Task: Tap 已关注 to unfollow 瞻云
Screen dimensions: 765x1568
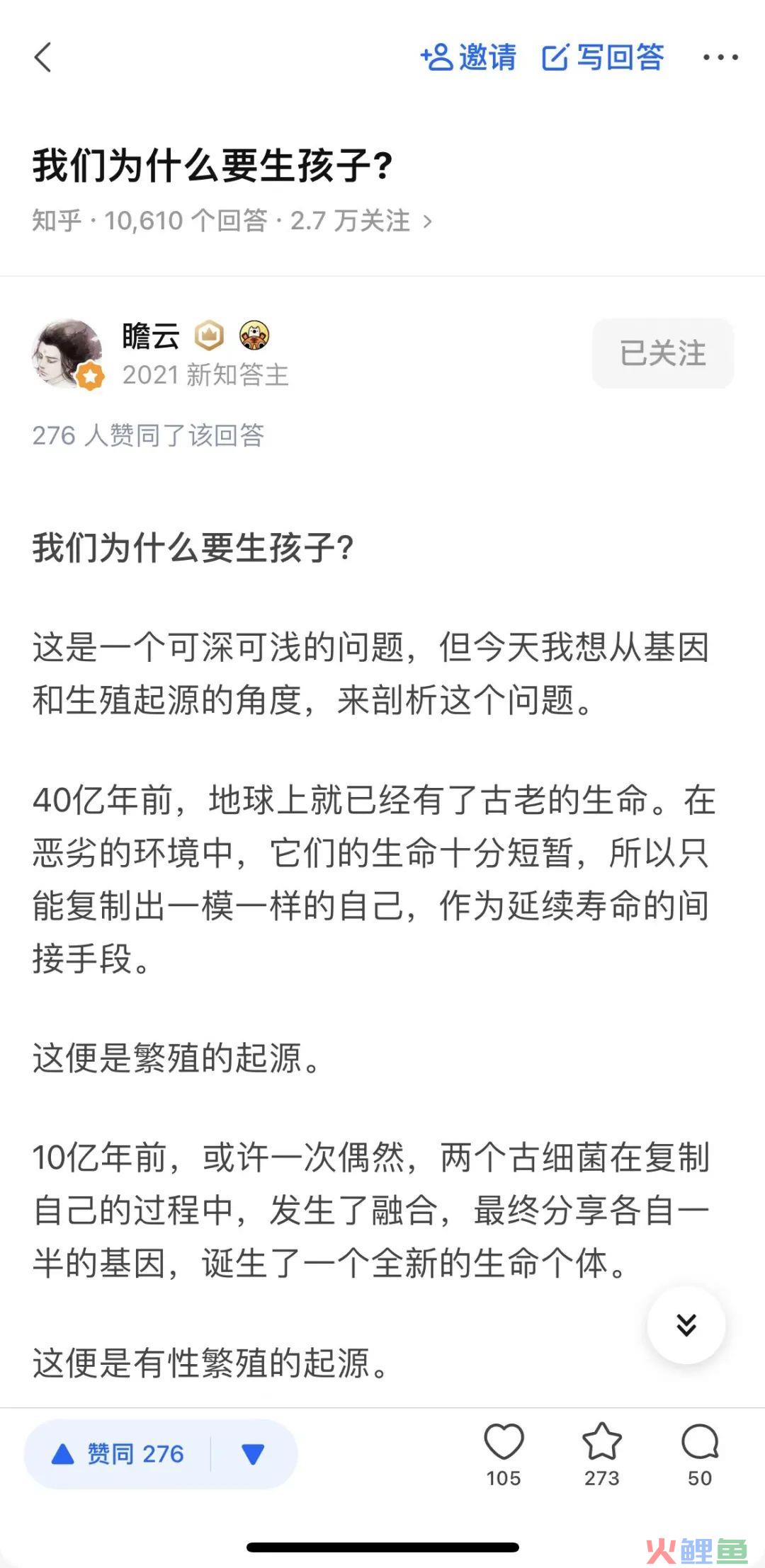Action: [662, 353]
